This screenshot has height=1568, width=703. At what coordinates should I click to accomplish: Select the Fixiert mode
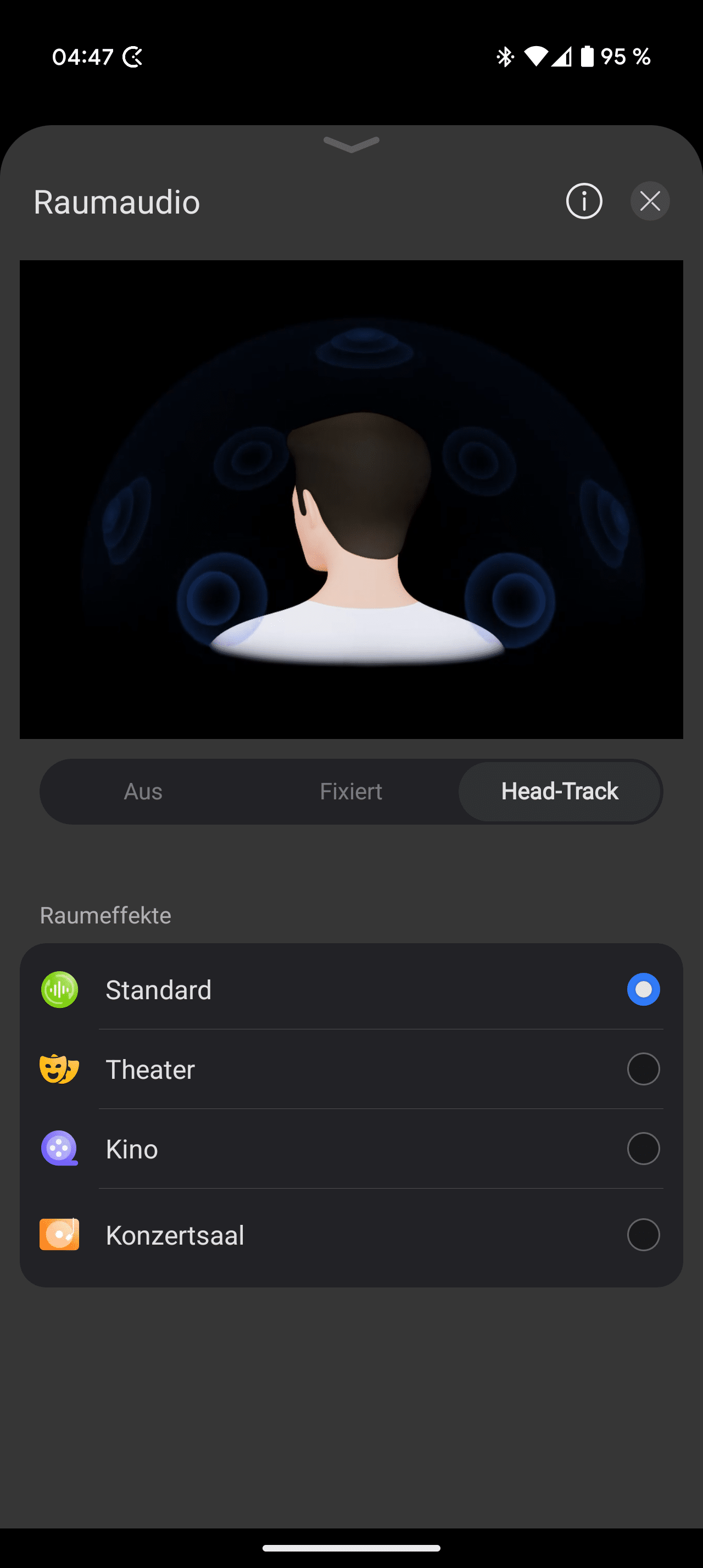click(351, 791)
